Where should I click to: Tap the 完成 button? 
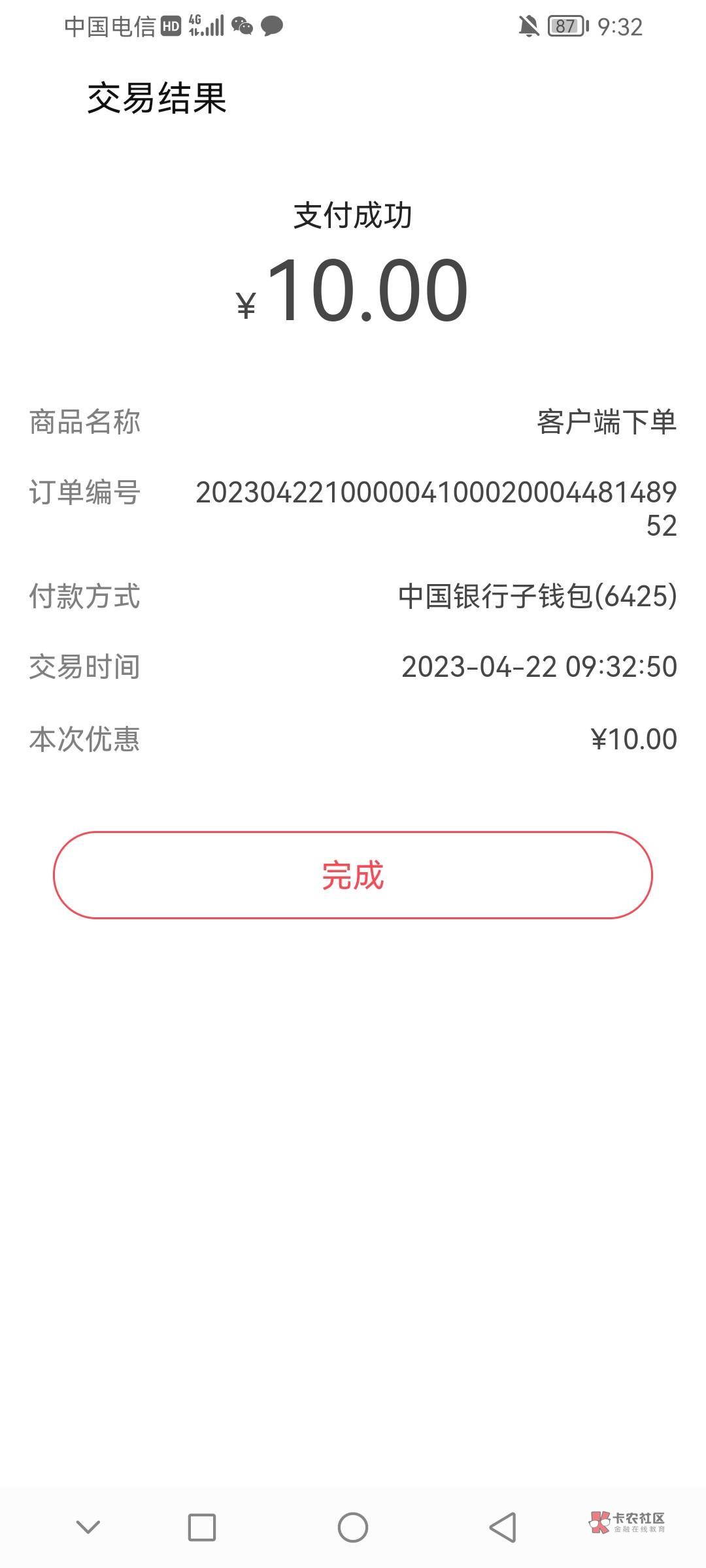[x=353, y=875]
